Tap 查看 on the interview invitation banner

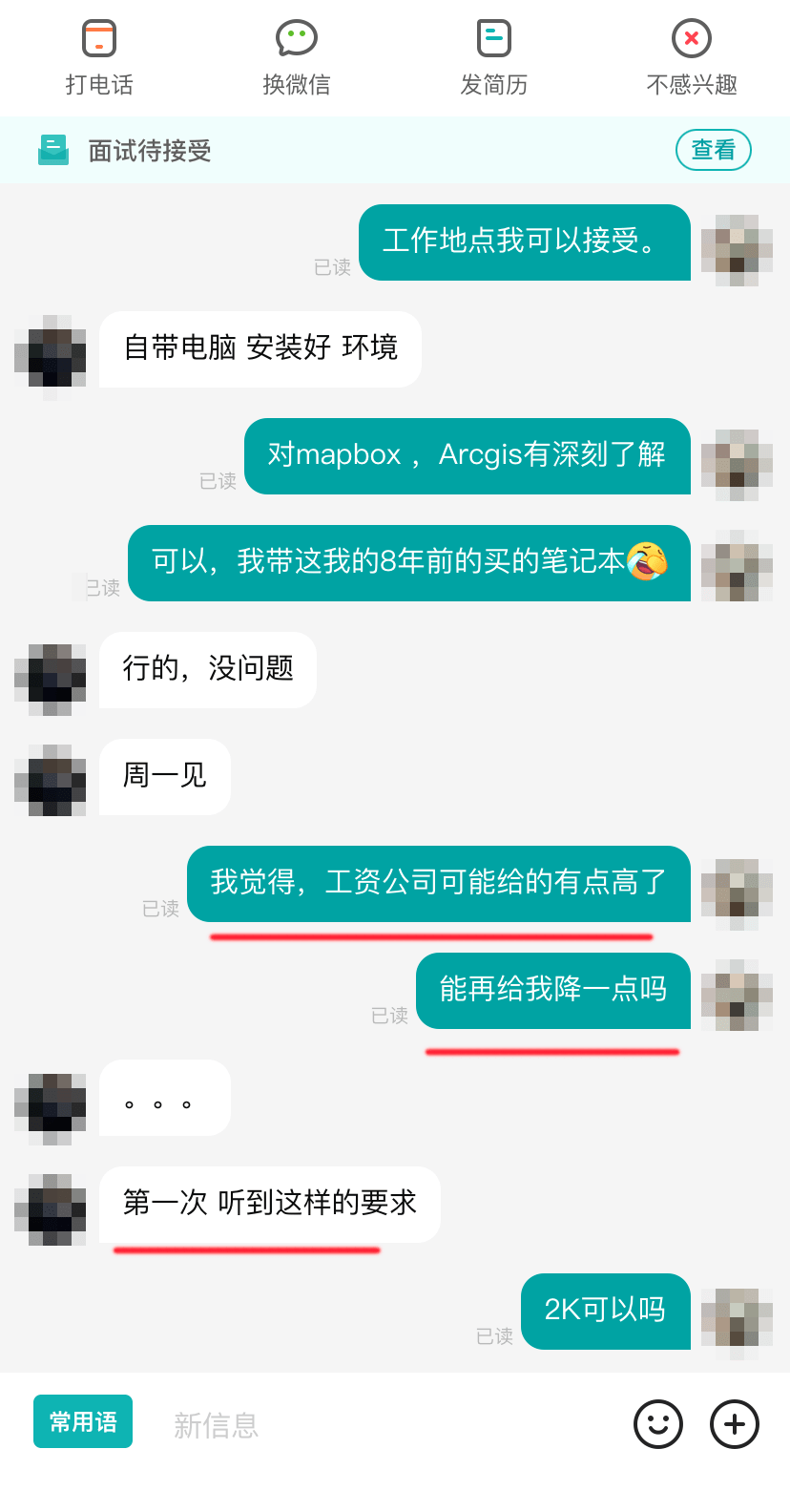coord(713,150)
